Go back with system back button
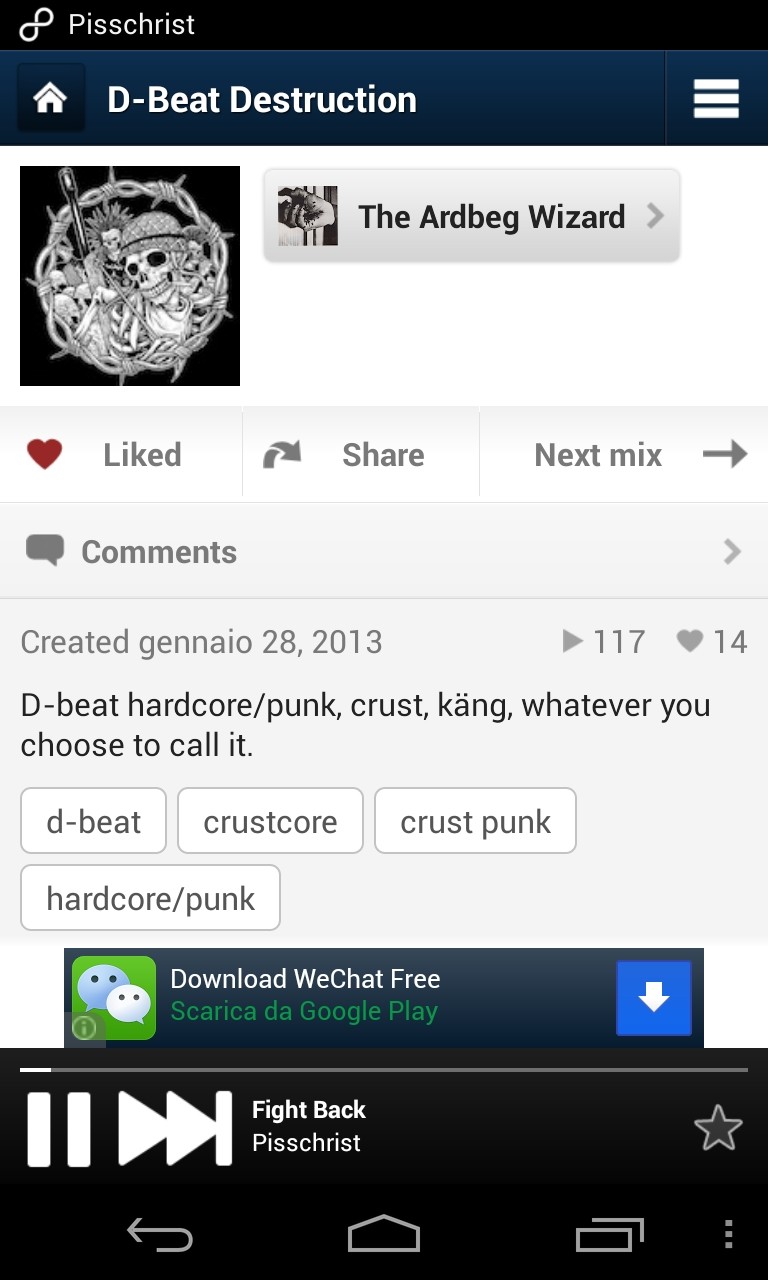This screenshot has height=1280, width=768. [x=160, y=1236]
